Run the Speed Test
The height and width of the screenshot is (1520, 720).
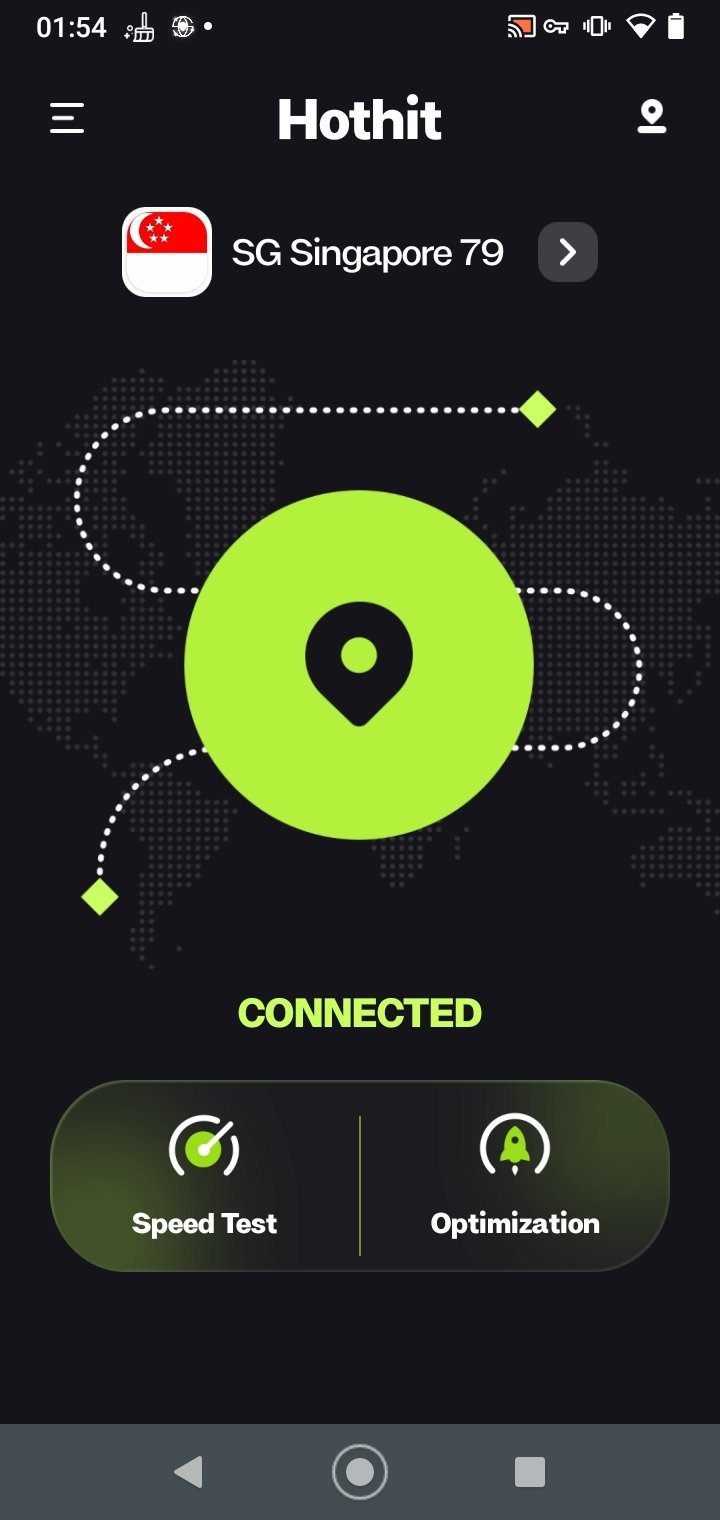click(x=205, y=1176)
